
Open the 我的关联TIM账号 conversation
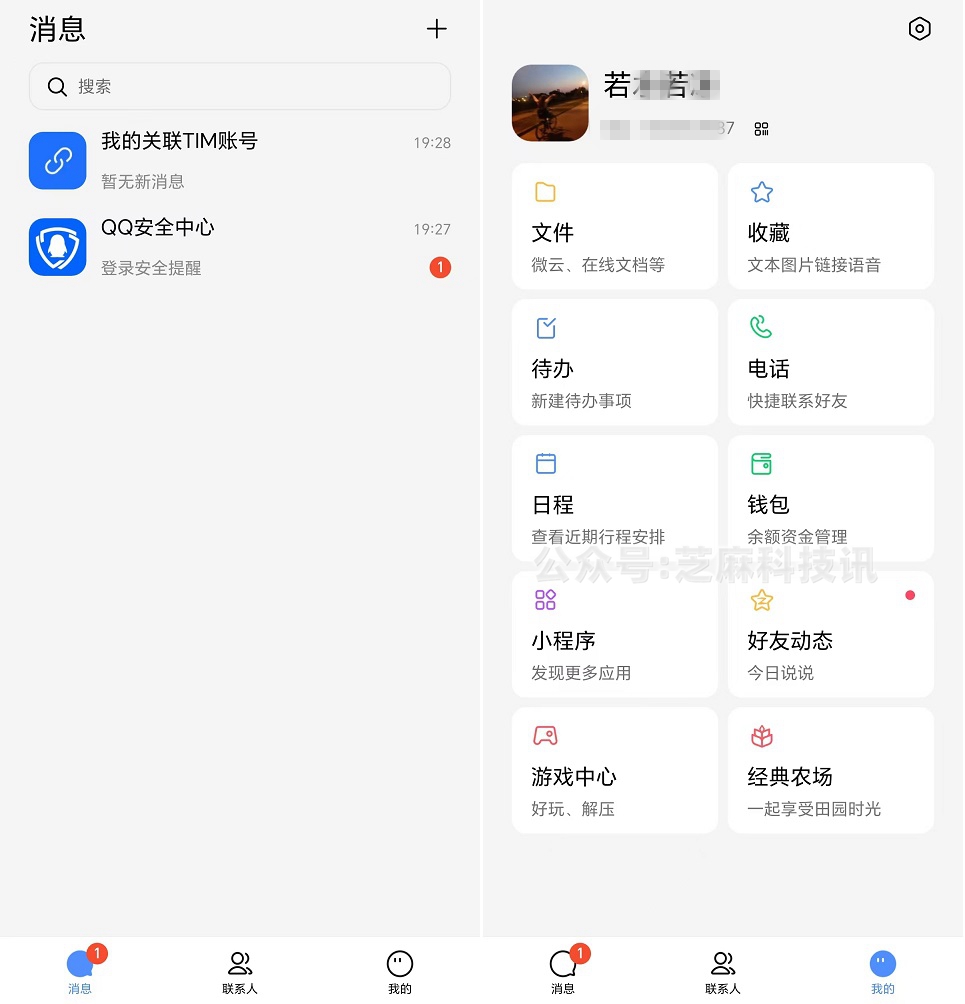click(240, 160)
